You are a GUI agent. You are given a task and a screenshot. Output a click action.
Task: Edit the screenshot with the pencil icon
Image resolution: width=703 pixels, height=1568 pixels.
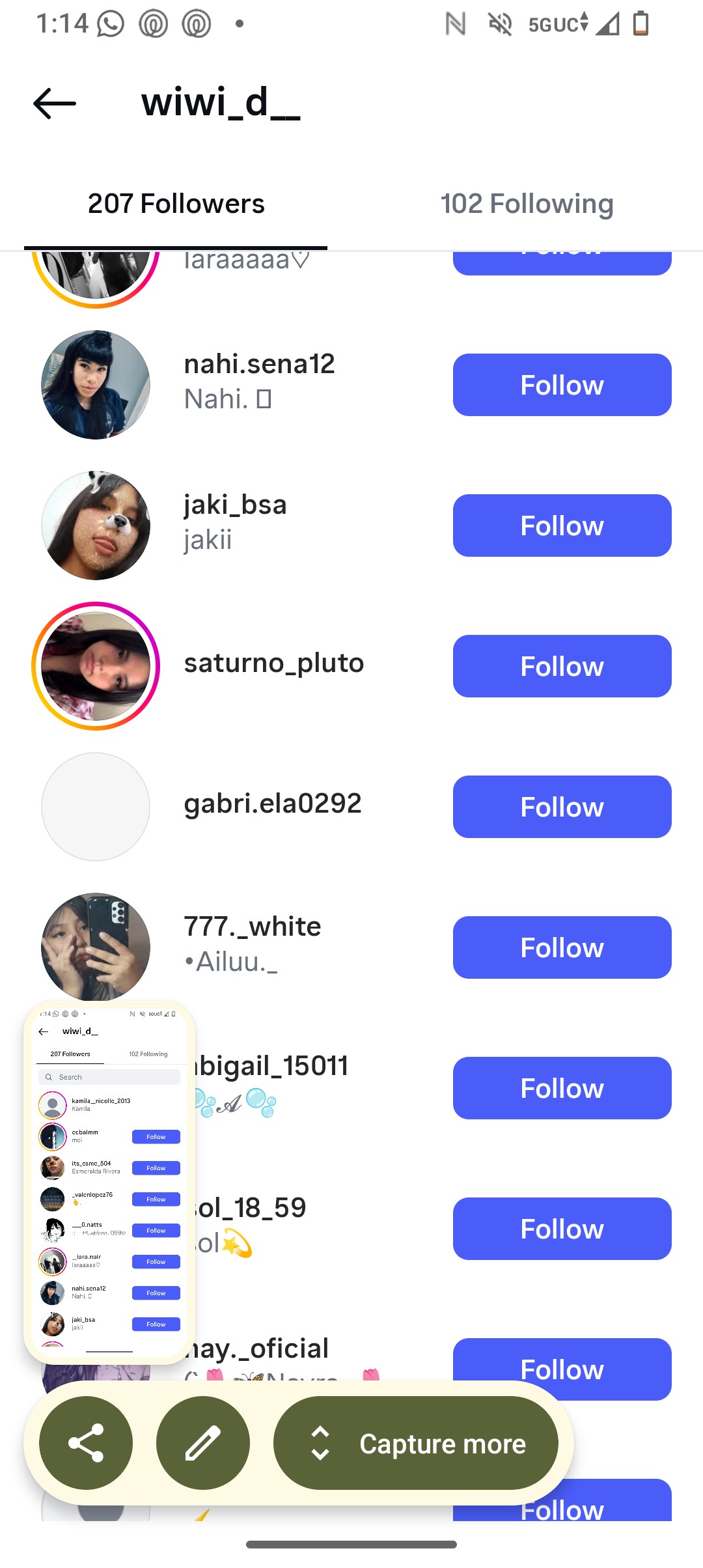[x=203, y=1443]
